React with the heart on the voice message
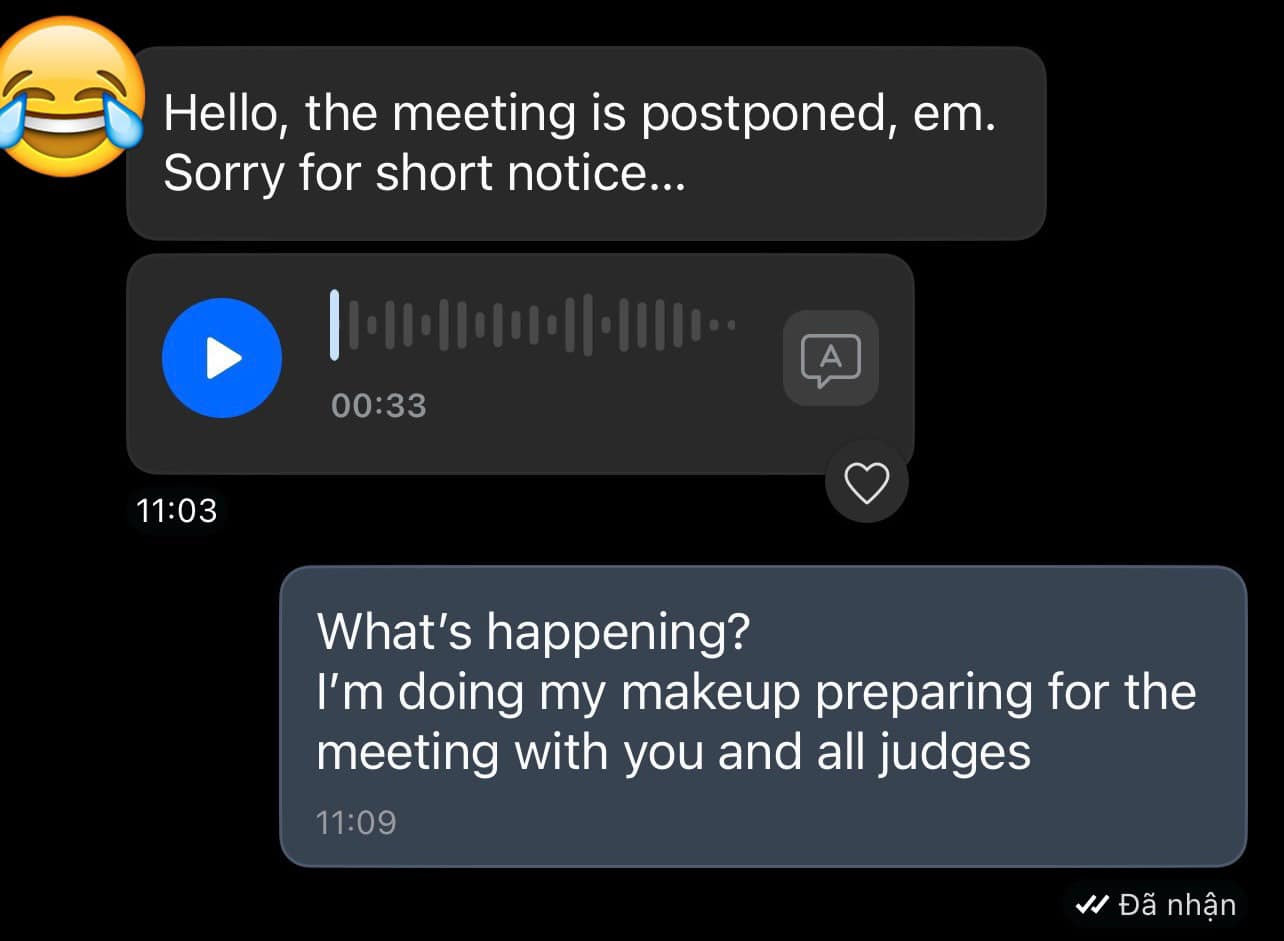This screenshot has width=1284, height=941. [866, 484]
